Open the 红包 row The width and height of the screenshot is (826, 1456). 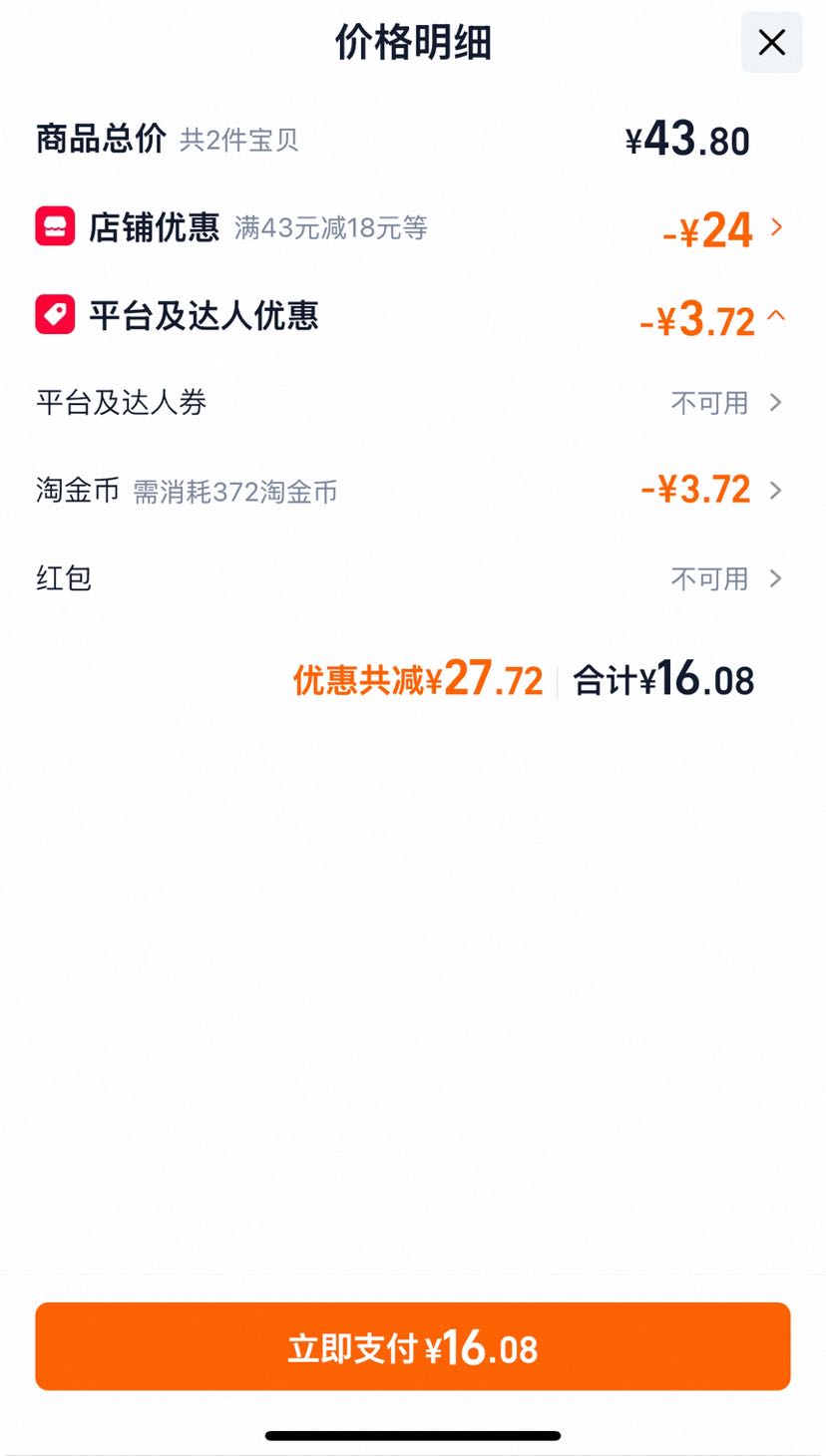[x=412, y=578]
